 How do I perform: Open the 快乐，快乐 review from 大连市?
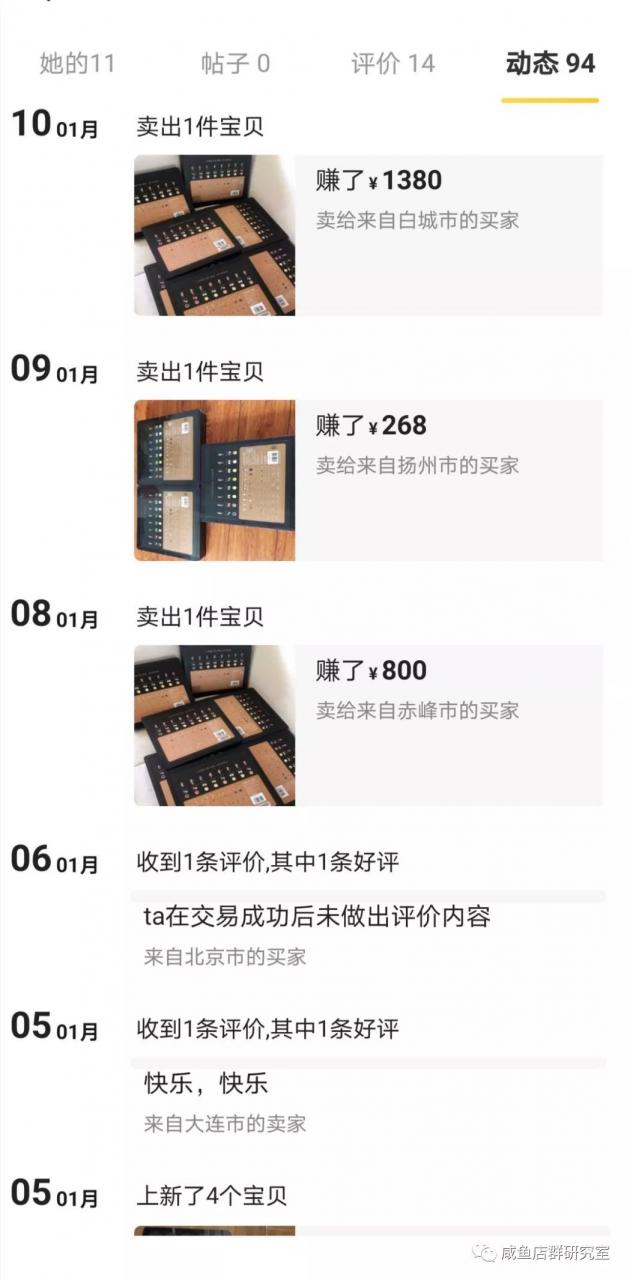pos(368,1100)
